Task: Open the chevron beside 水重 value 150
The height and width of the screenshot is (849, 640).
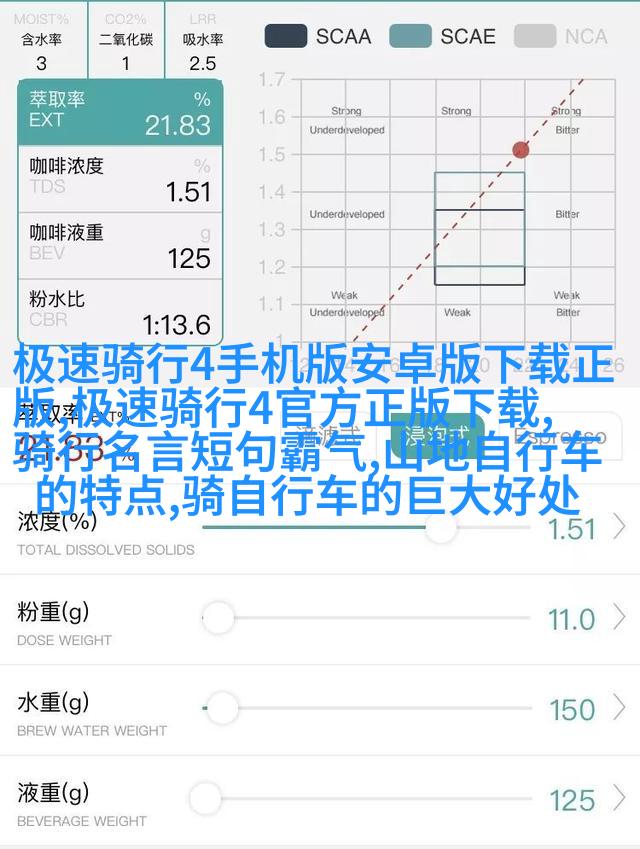Action: tap(620, 709)
